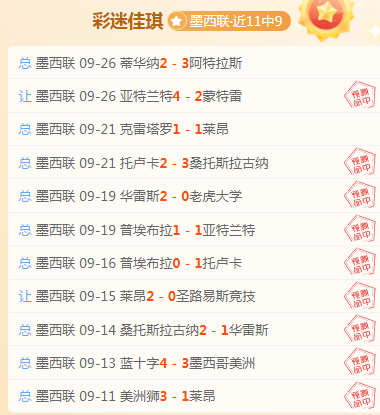Image resolution: width=380 pixels, height=415 pixels.
Task: Tap the 墨西联·近11中9 record badge
Action: pos(229,21)
